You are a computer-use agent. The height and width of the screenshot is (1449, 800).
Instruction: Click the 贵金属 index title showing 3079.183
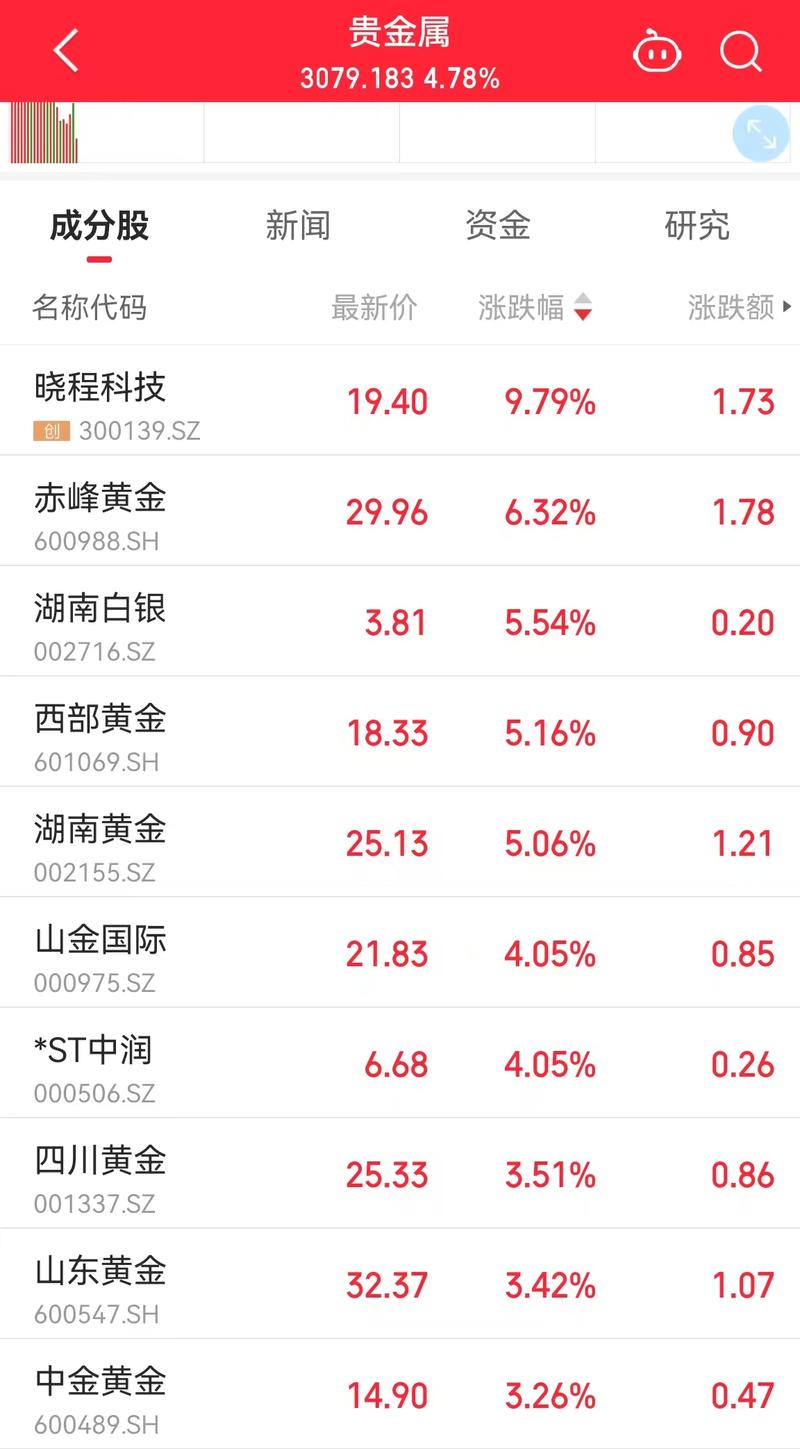pos(398,50)
